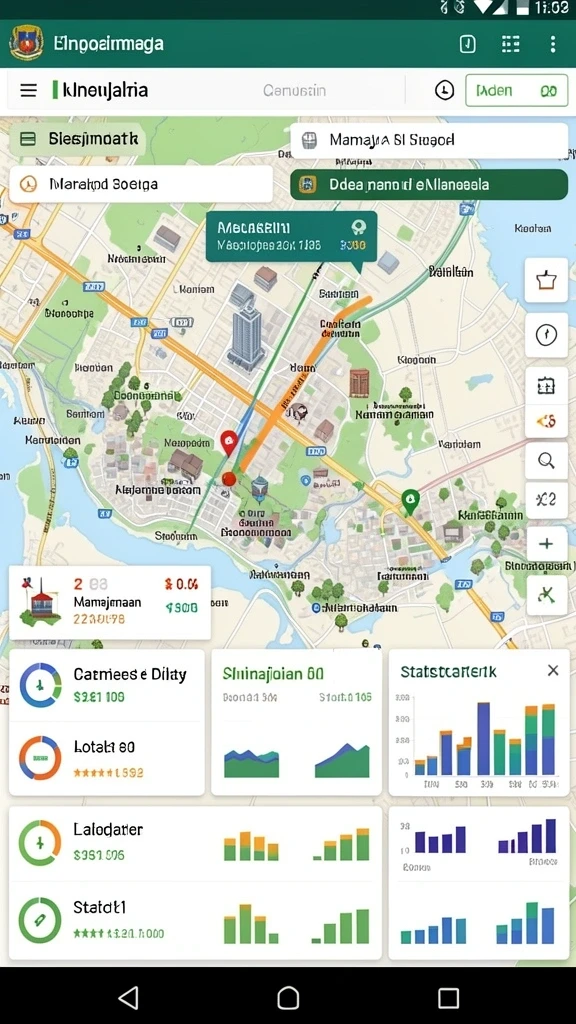Open the clock history icon beside search
This screenshot has width=576, height=1024.
pyautogui.click(x=444, y=90)
